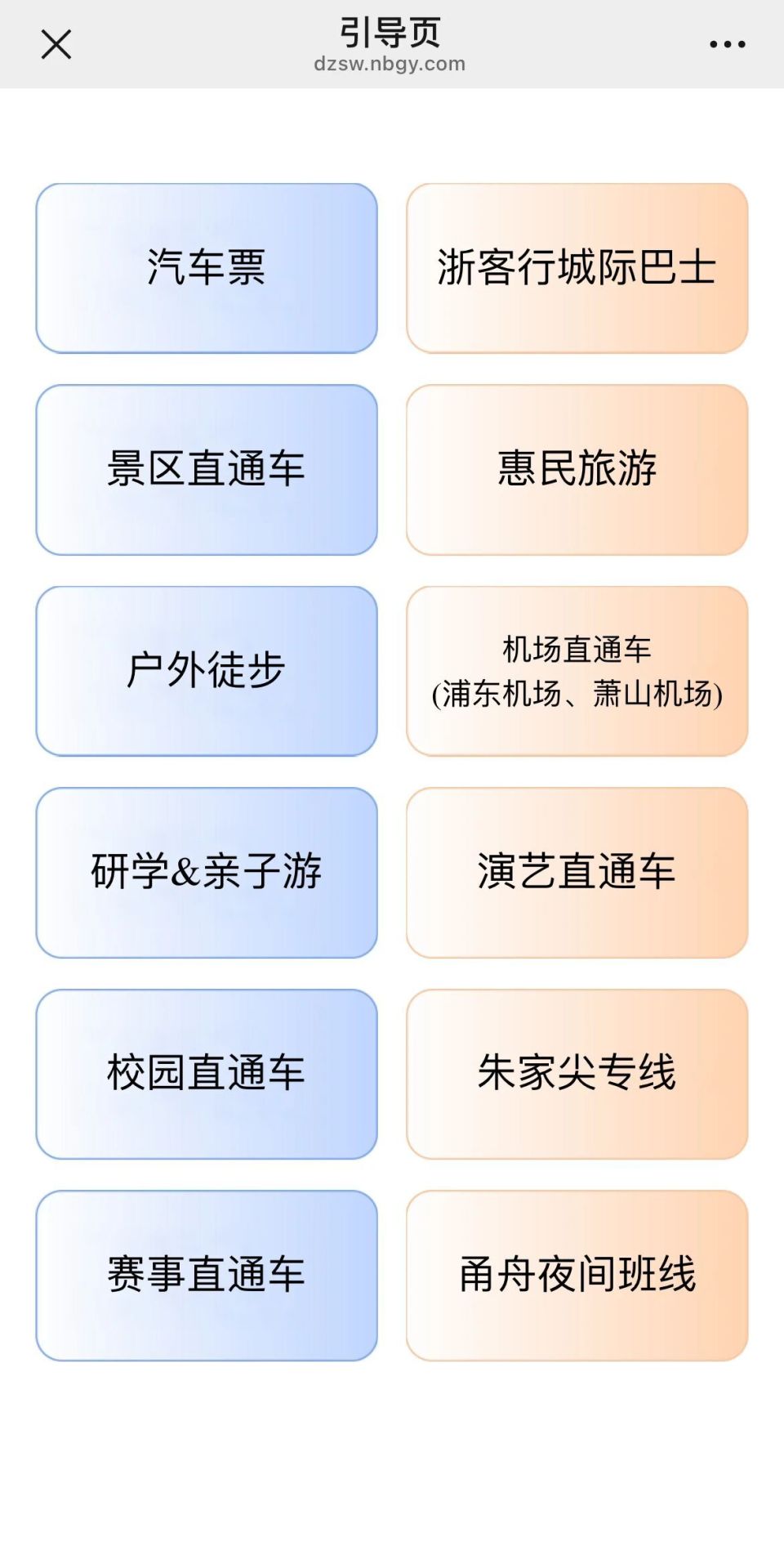
Task: Open the 赛事直通车 section
Action: tap(207, 1275)
